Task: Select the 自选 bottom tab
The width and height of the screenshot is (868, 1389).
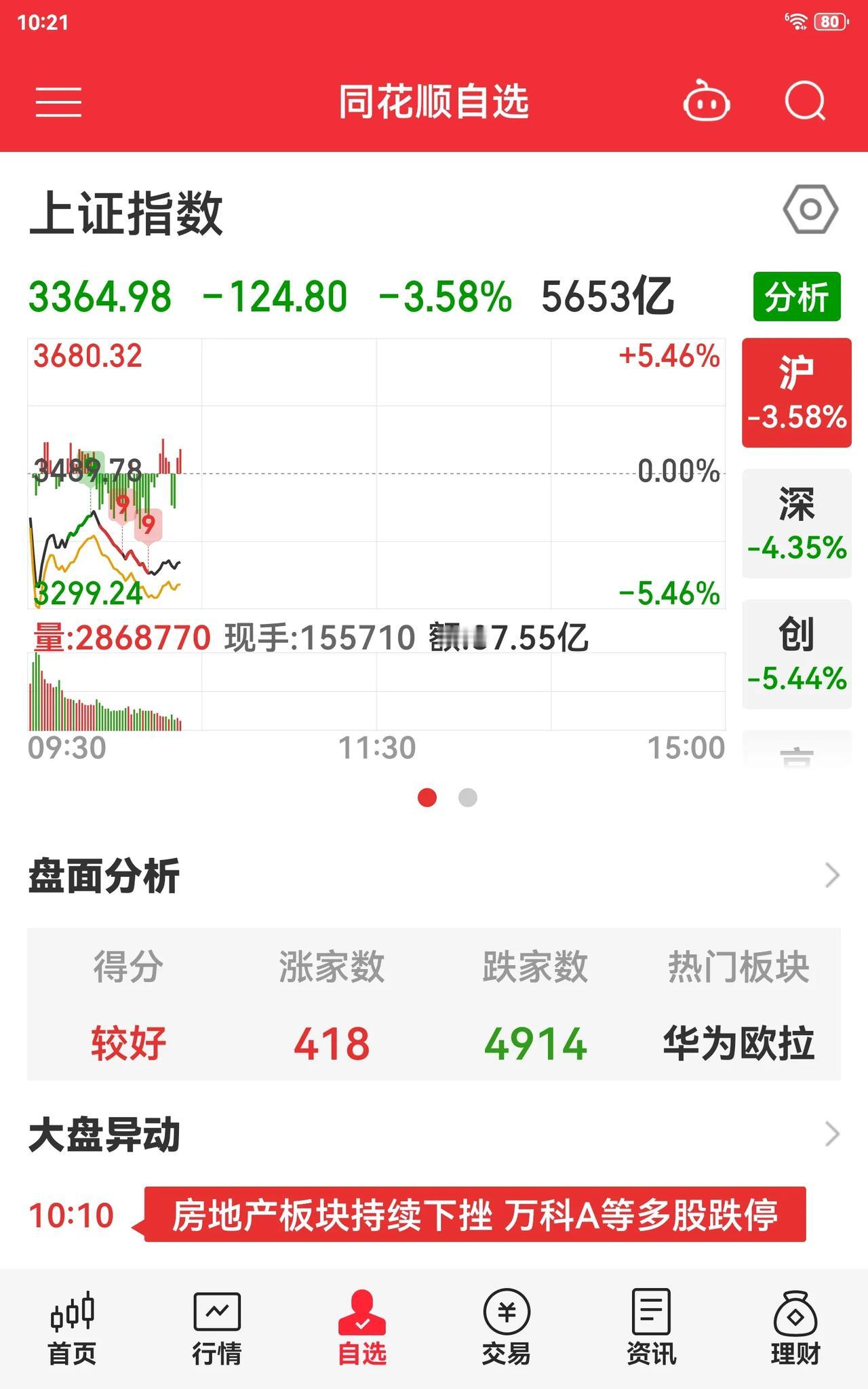Action: 362,1329
